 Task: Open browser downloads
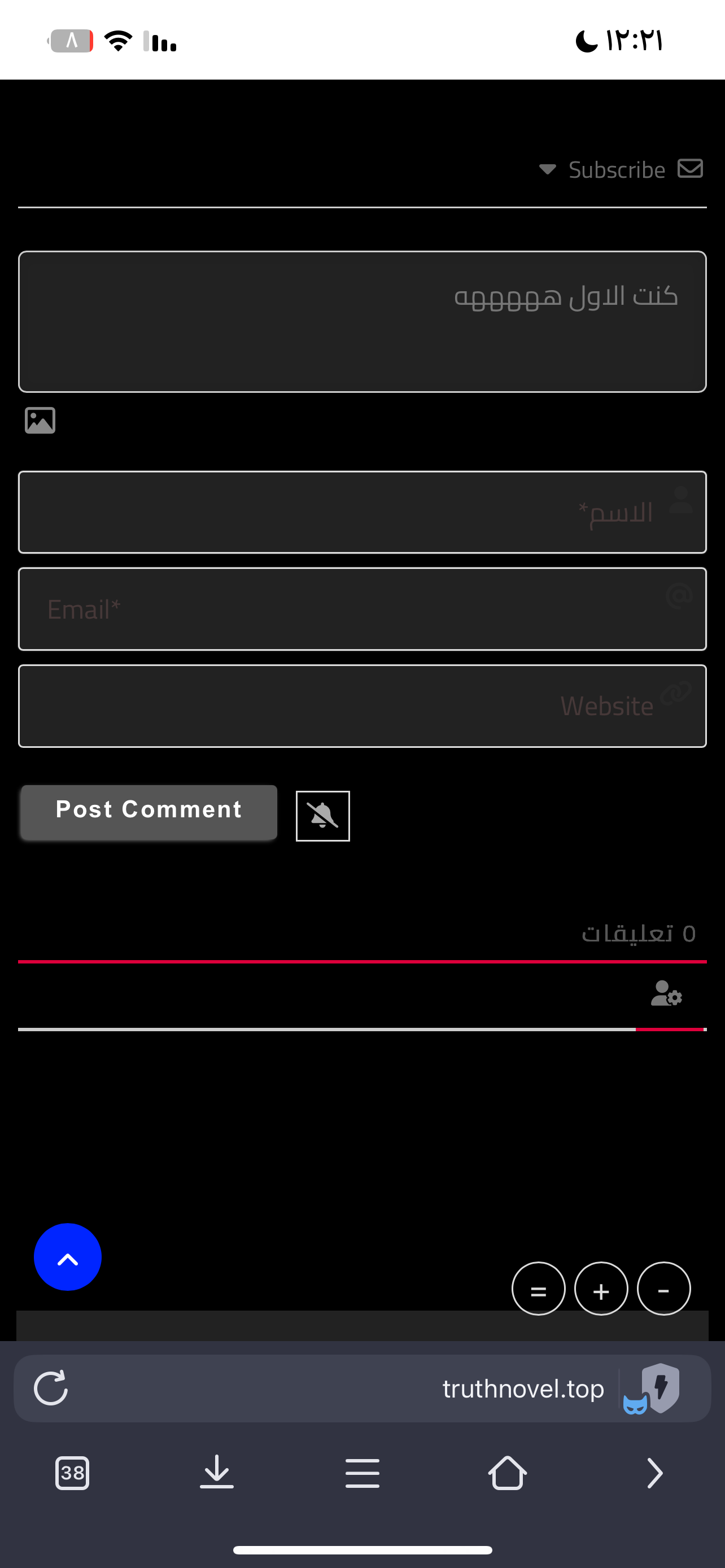coord(217,1473)
